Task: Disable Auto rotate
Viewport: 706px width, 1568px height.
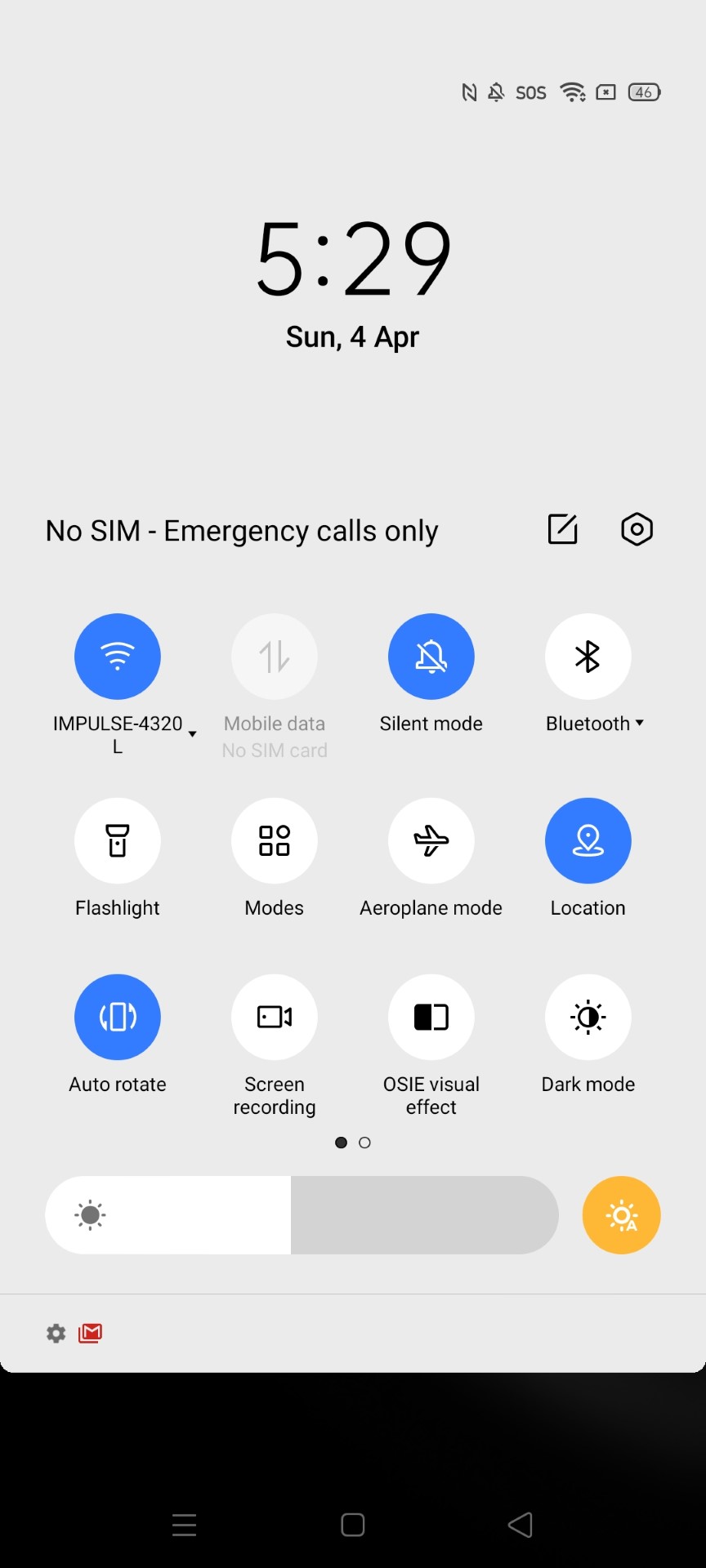Action: [x=118, y=1018]
